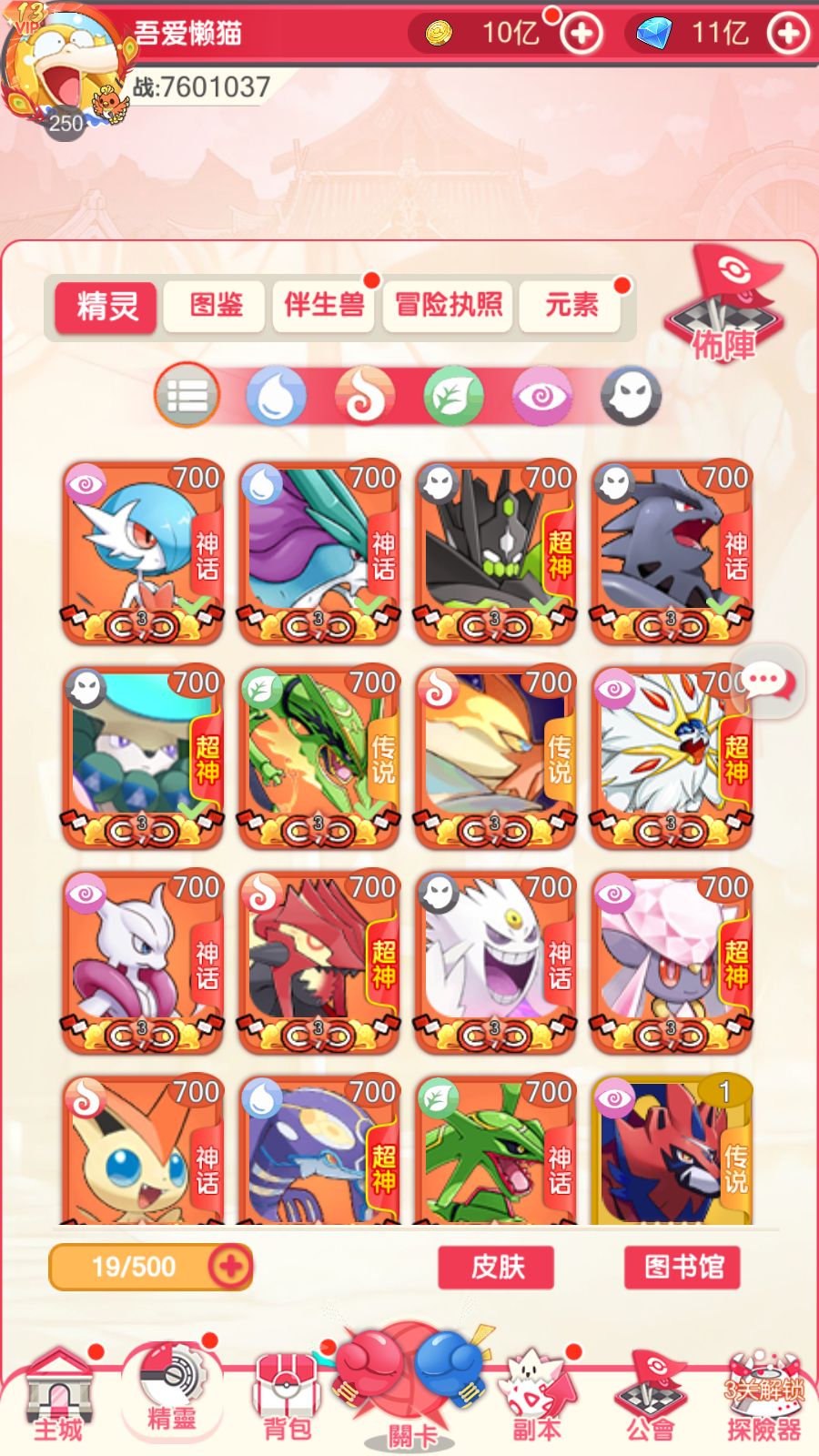Open the 图书馆 library button
819x1456 pixels.
click(x=682, y=1267)
